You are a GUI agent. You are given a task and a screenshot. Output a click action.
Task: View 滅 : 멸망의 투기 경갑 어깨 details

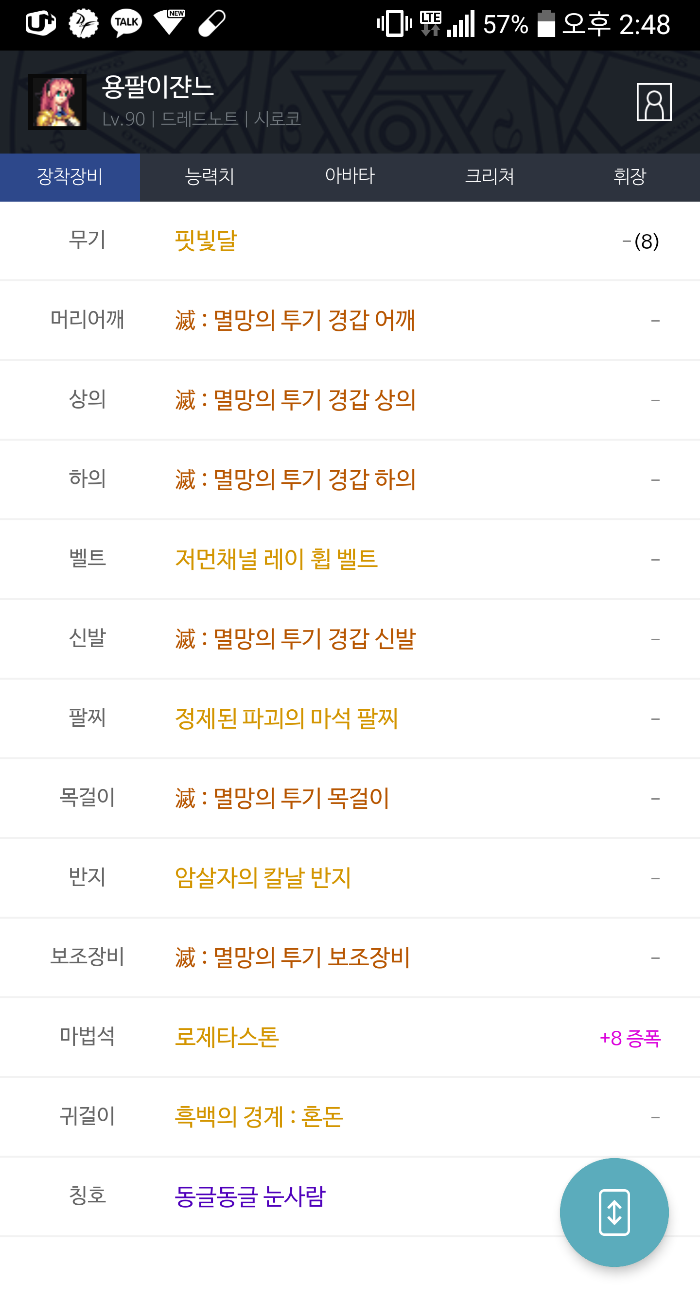click(295, 320)
